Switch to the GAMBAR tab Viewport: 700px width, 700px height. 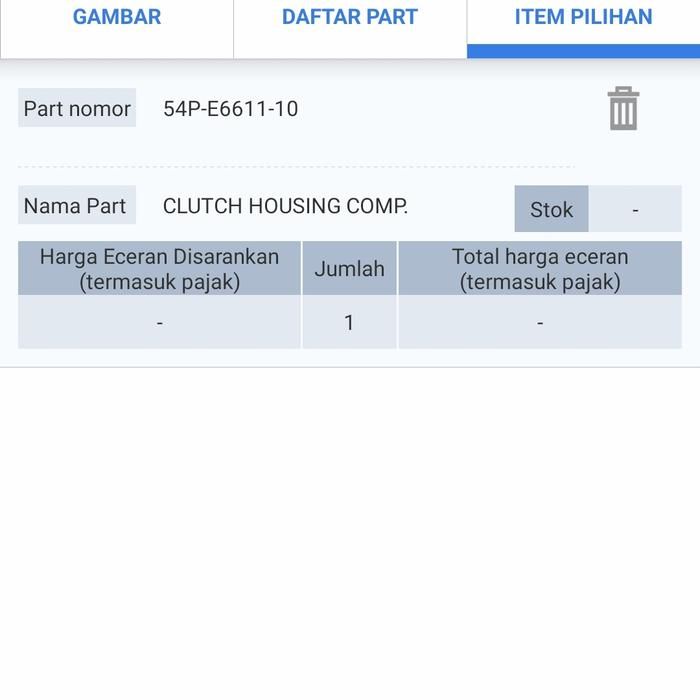pyautogui.click(x=117, y=18)
